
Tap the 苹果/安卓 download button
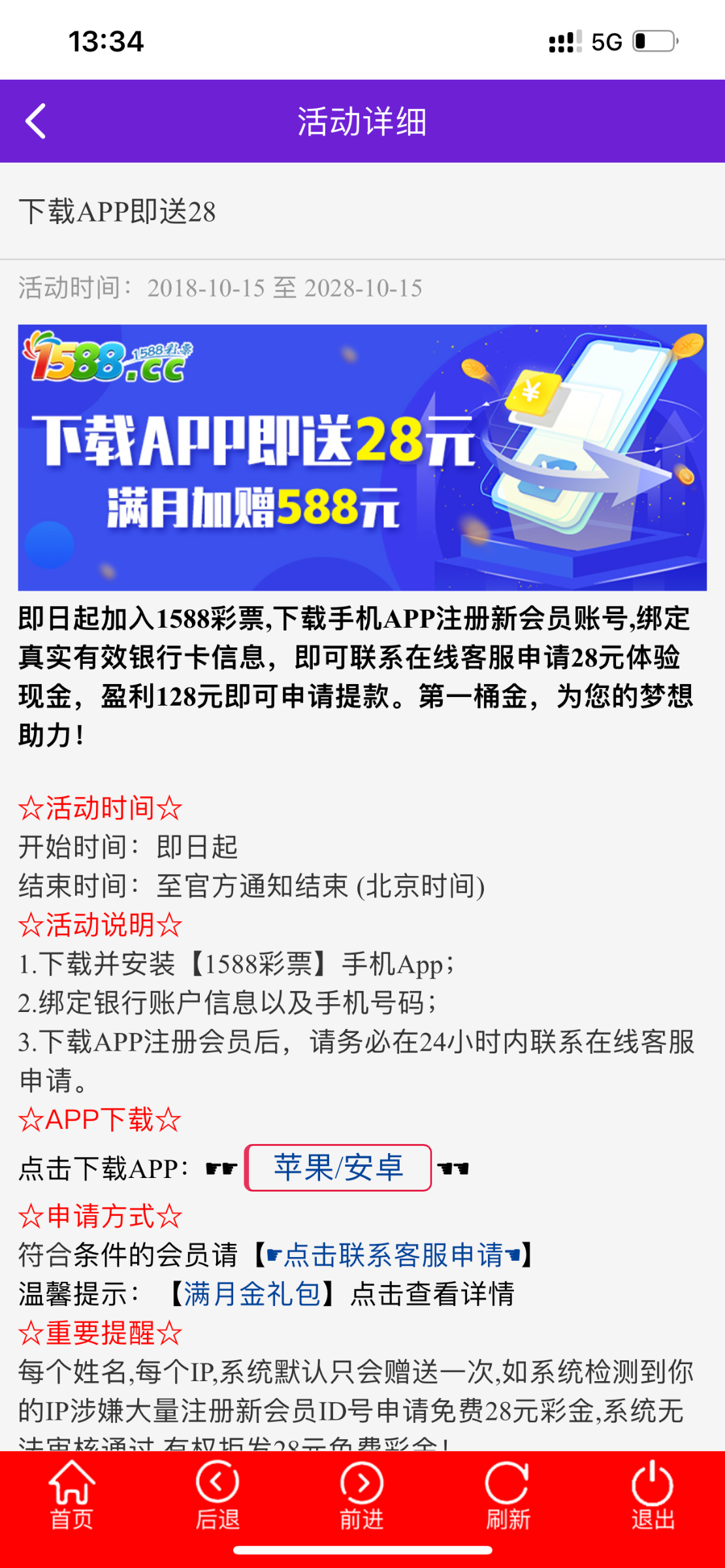(x=338, y=1168)
